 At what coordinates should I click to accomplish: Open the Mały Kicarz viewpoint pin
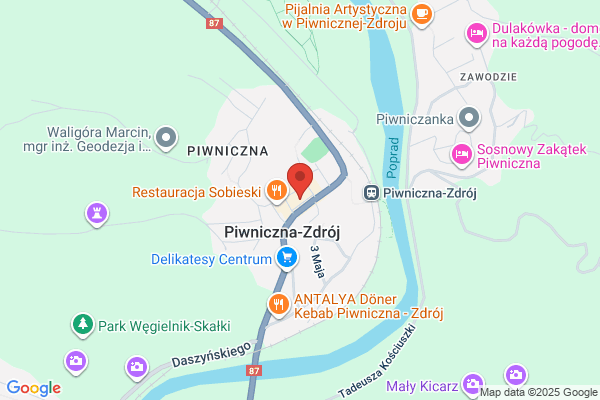tap(473, 384)
